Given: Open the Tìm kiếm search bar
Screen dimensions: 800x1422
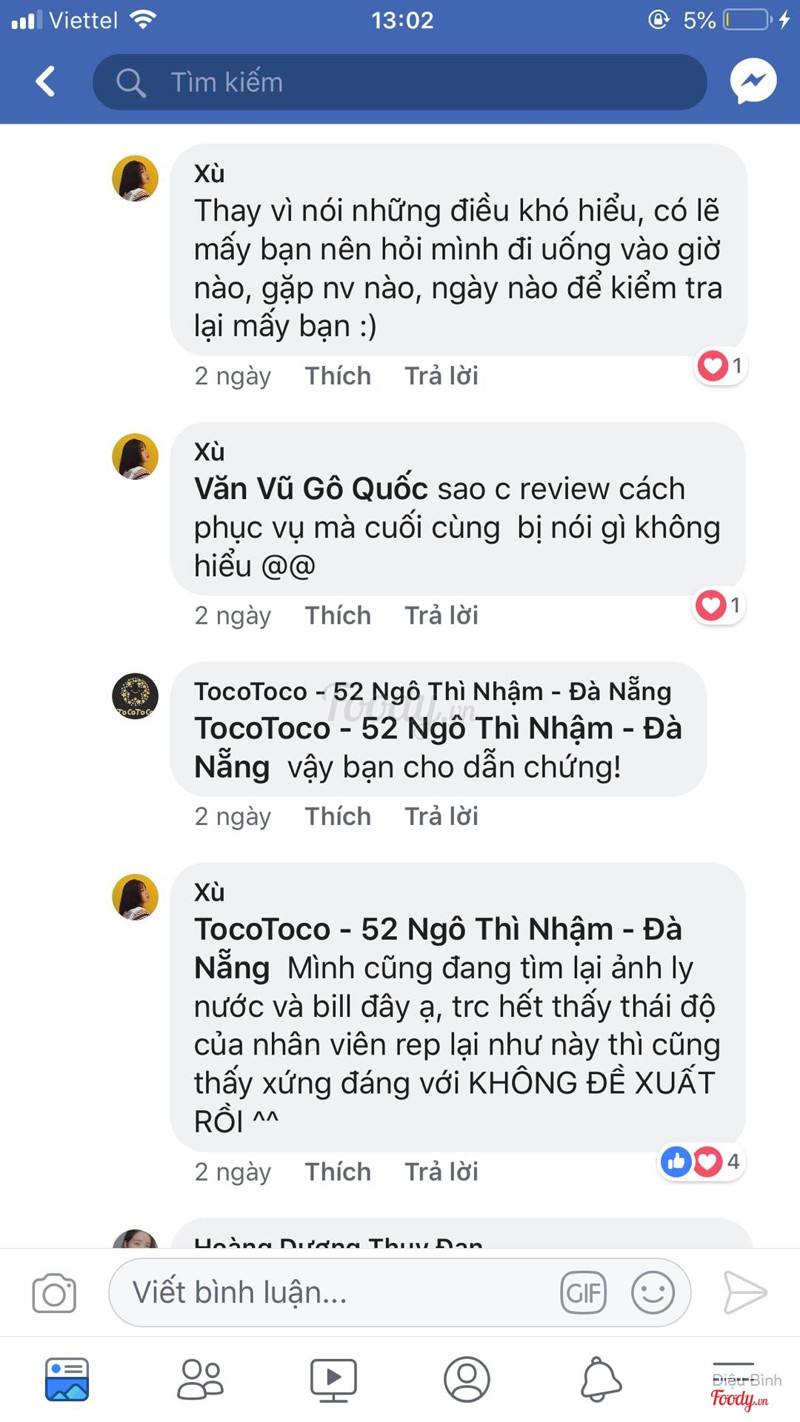Looking at the screenshot, I should 400,82.
